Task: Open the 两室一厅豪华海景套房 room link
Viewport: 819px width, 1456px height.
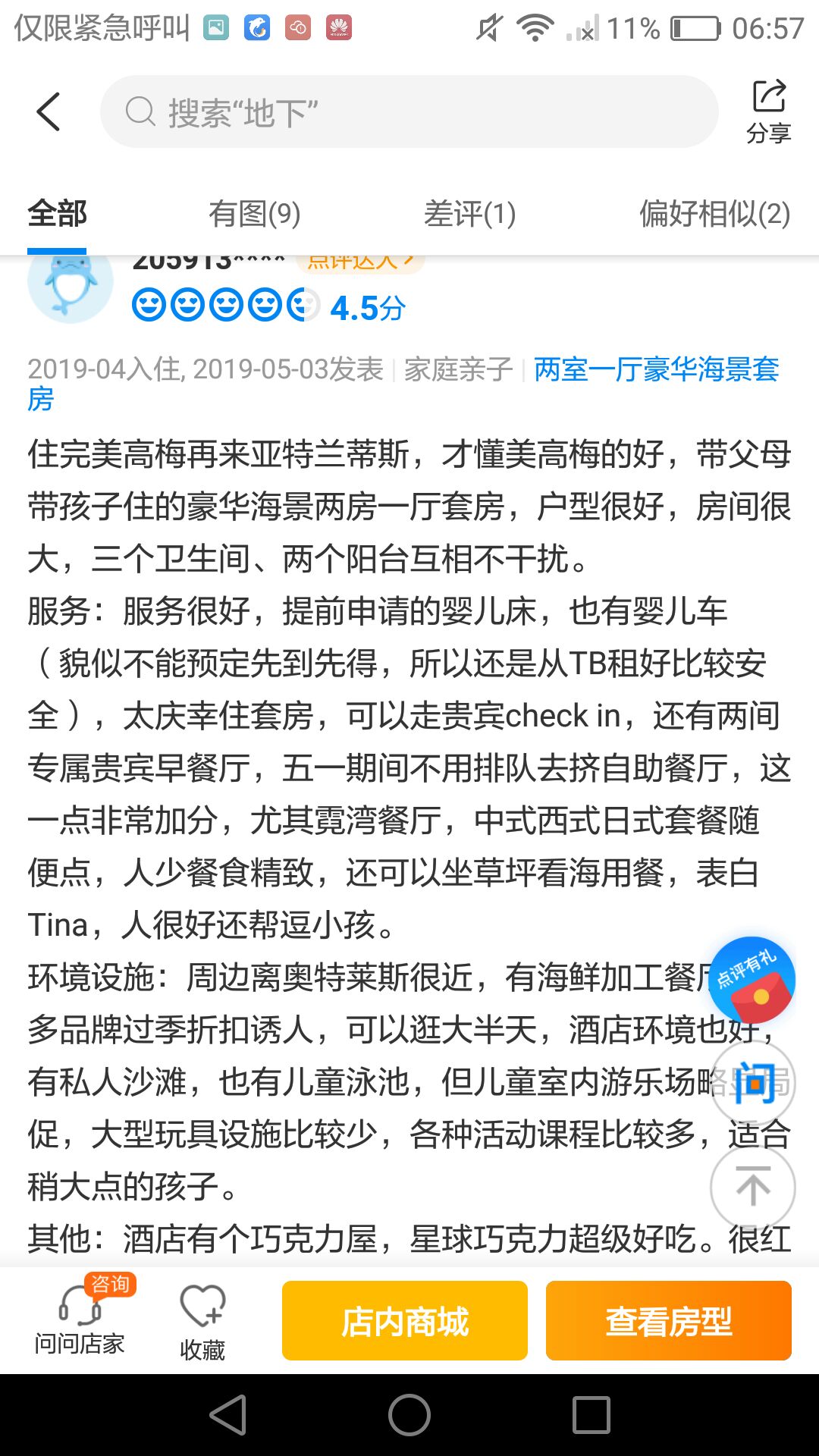Action: point(403,384)
